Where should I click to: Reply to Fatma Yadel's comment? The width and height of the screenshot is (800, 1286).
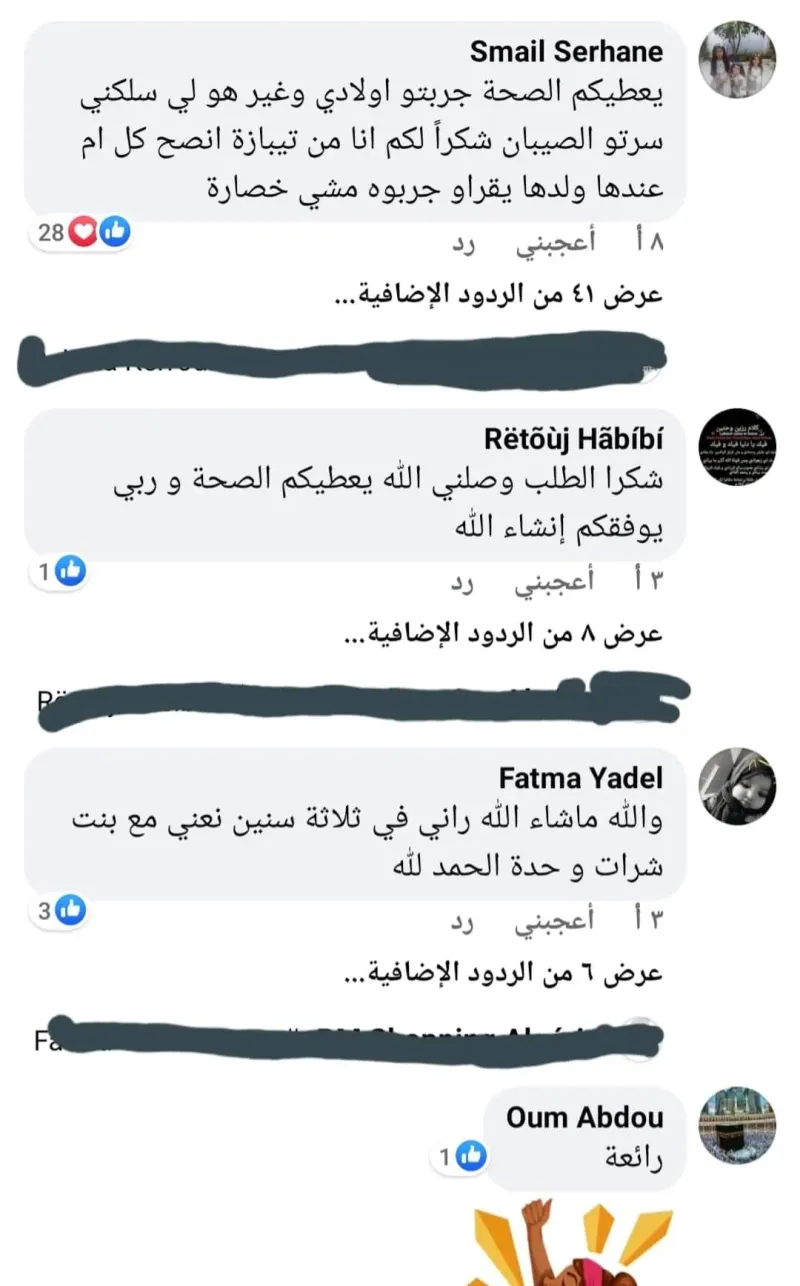[467, 920]
